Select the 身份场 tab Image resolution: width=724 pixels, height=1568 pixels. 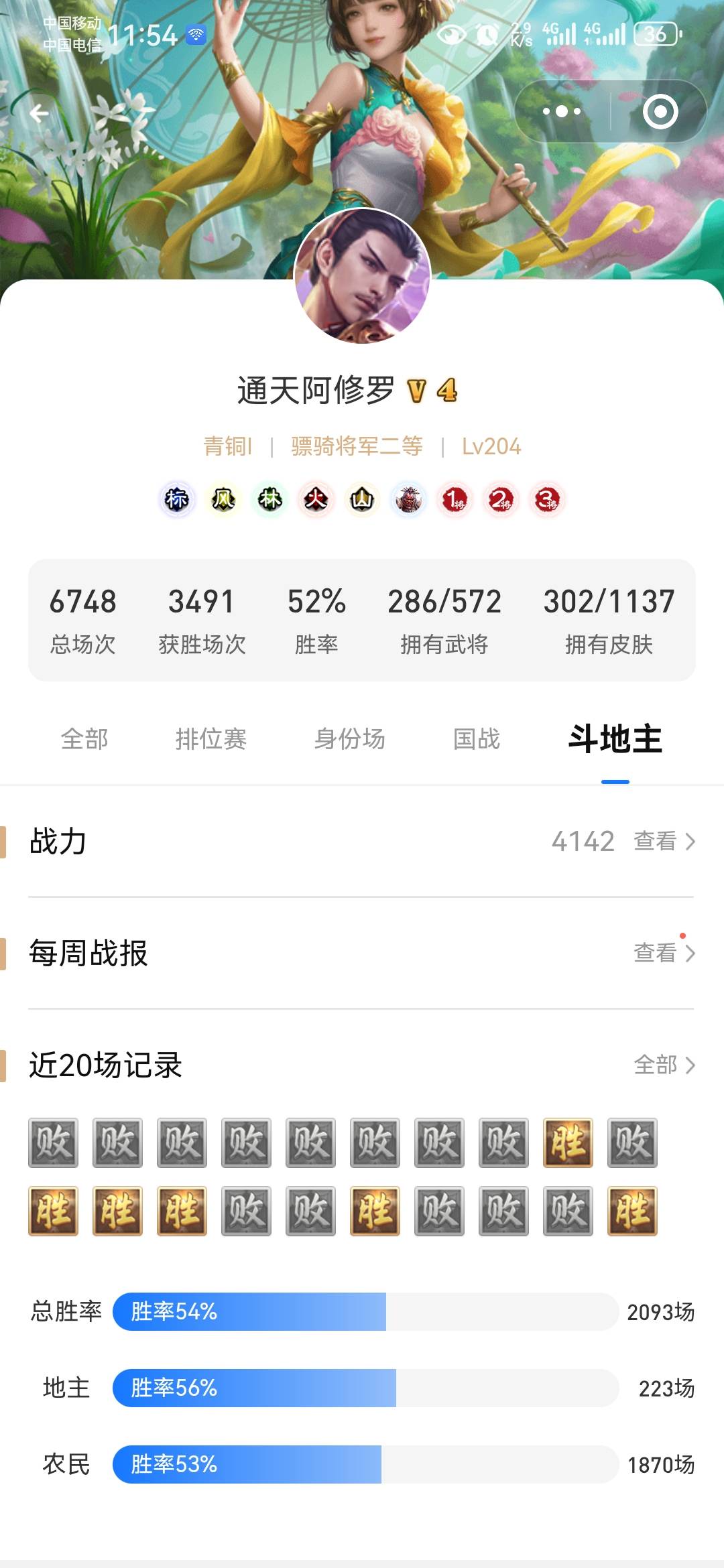pyautogui.click(x=350, y=739)
